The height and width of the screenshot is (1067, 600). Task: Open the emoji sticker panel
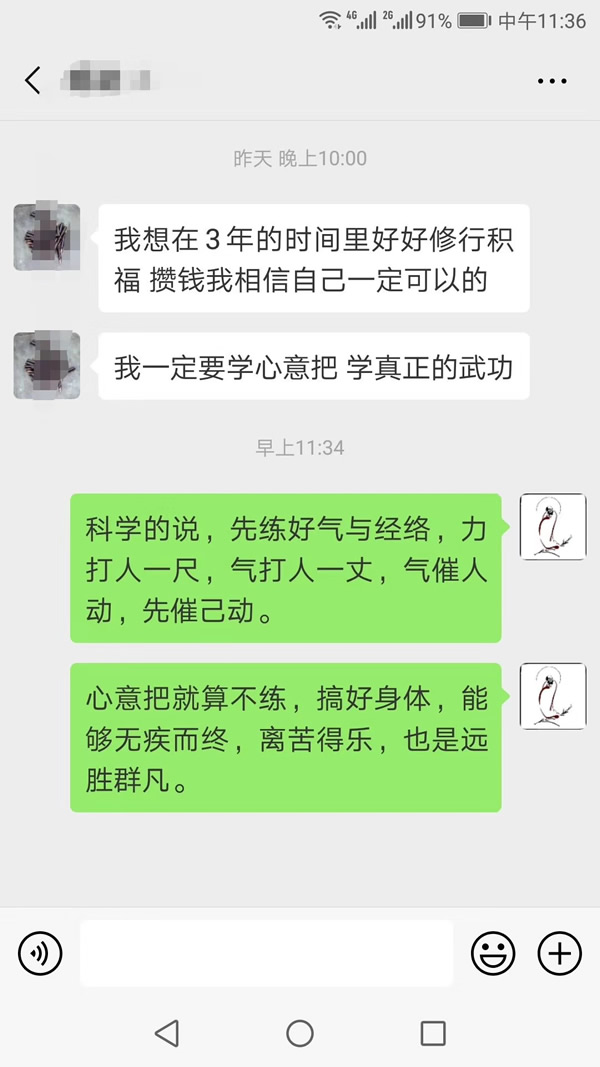493,954
